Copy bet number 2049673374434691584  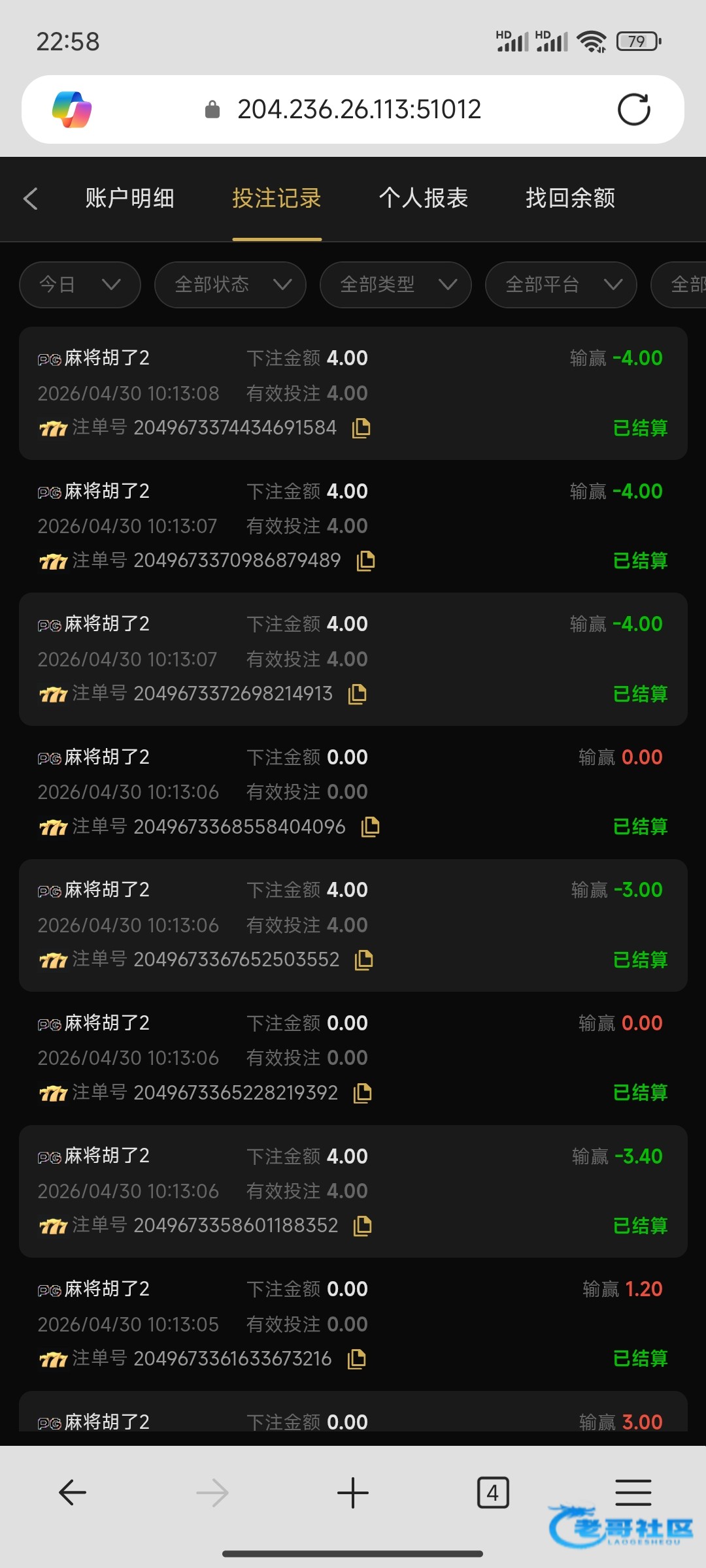tap(361, 428)
